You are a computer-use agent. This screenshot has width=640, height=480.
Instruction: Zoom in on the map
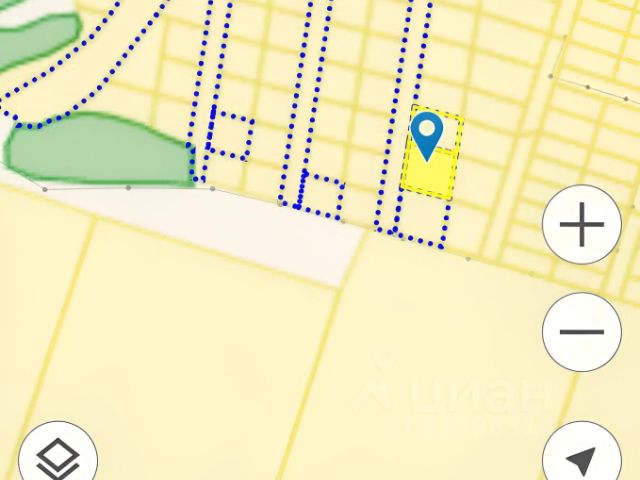(582, 224)
